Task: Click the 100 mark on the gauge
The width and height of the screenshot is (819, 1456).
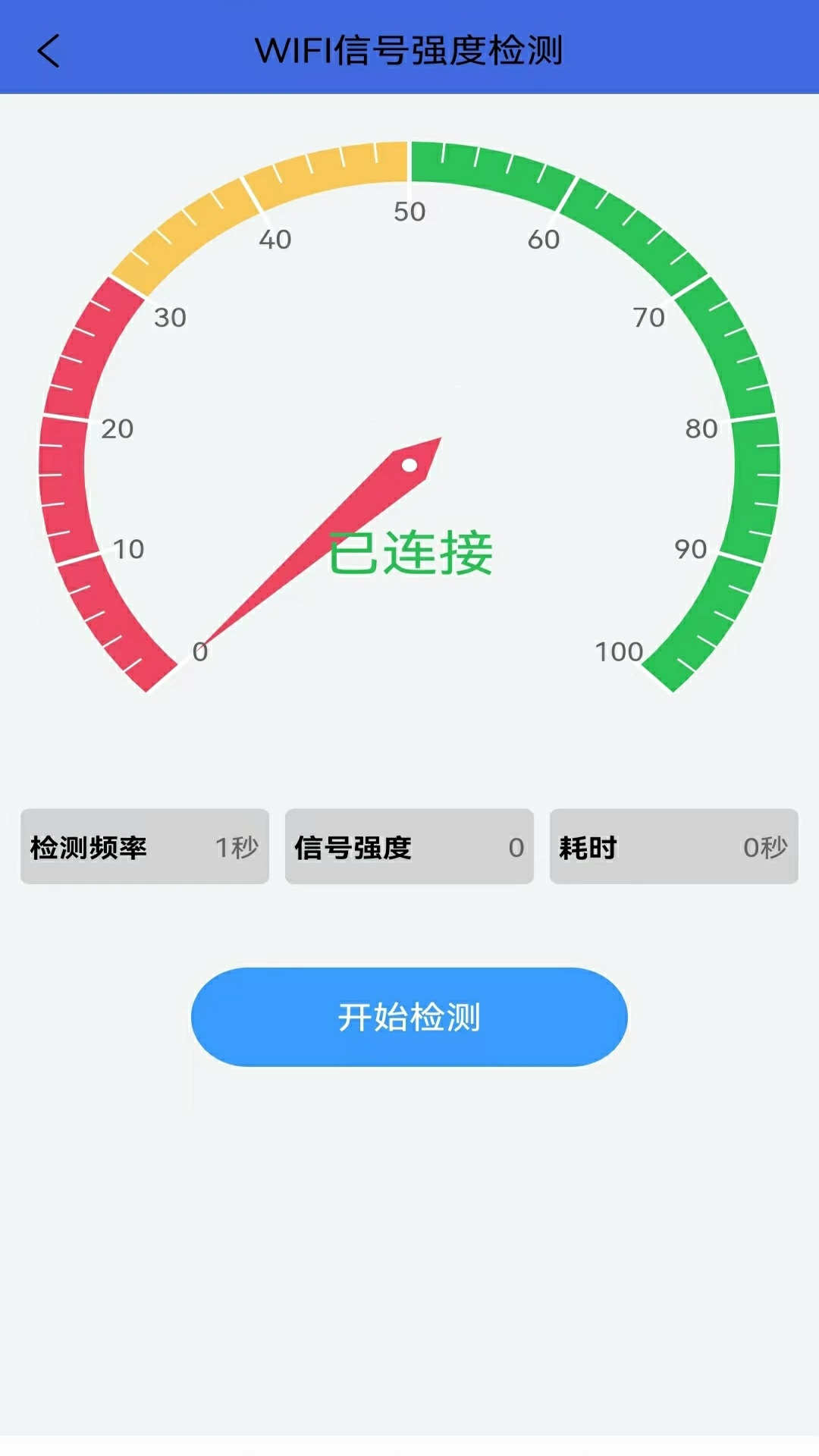Action: (x=618, y=651)
